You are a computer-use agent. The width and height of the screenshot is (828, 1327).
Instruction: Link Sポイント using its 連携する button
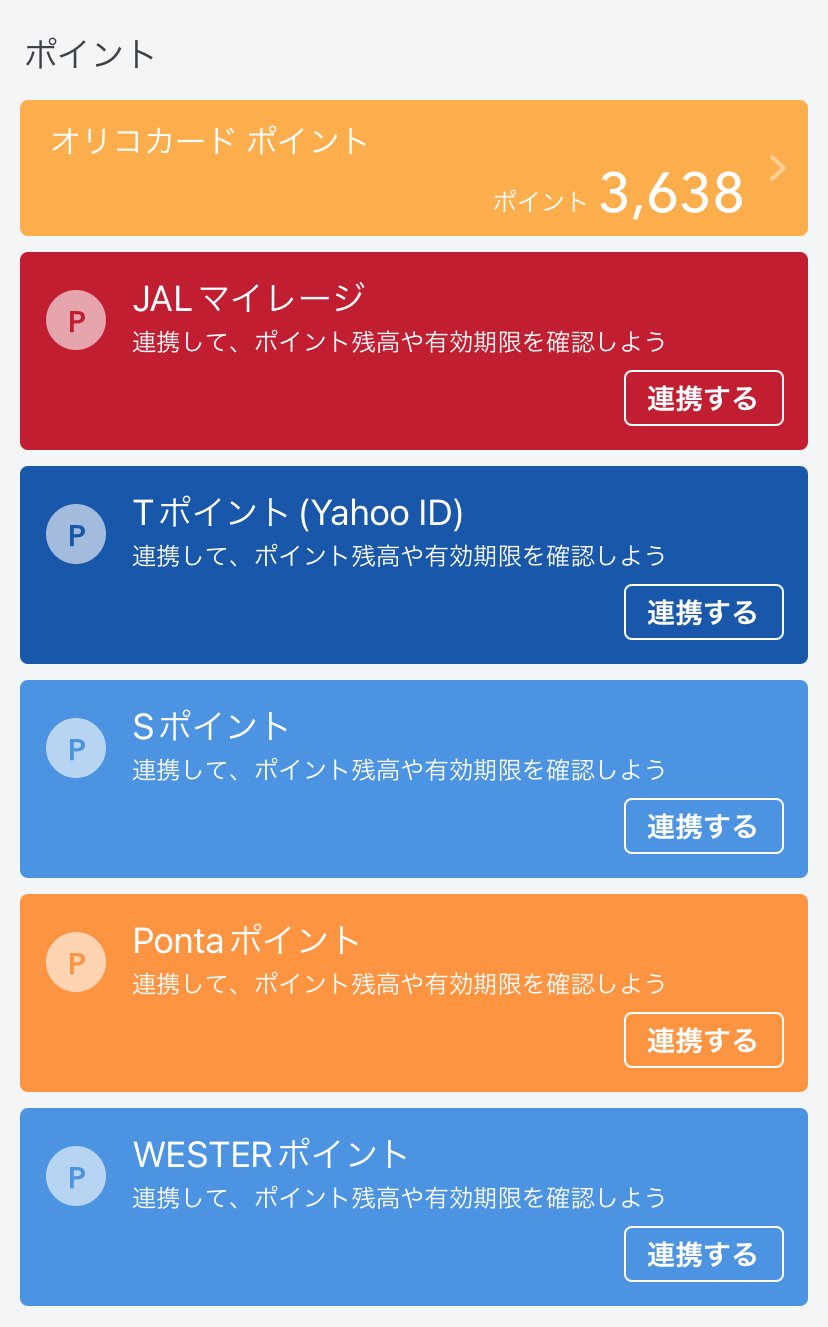(x=703, y=826)
